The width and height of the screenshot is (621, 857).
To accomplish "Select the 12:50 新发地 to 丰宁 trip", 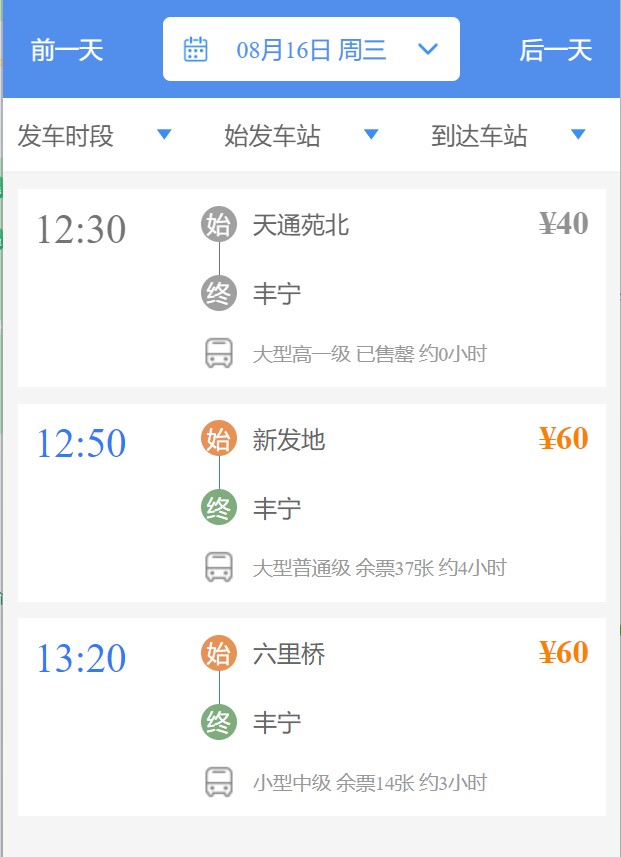I will tap(311, 503).
